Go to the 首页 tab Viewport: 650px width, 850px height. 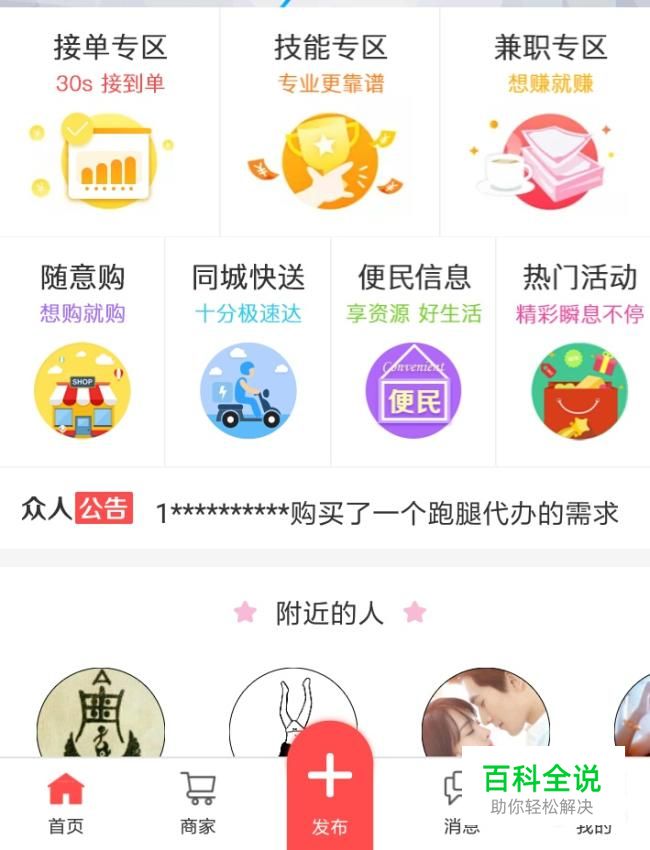click(x=66, y=802)
